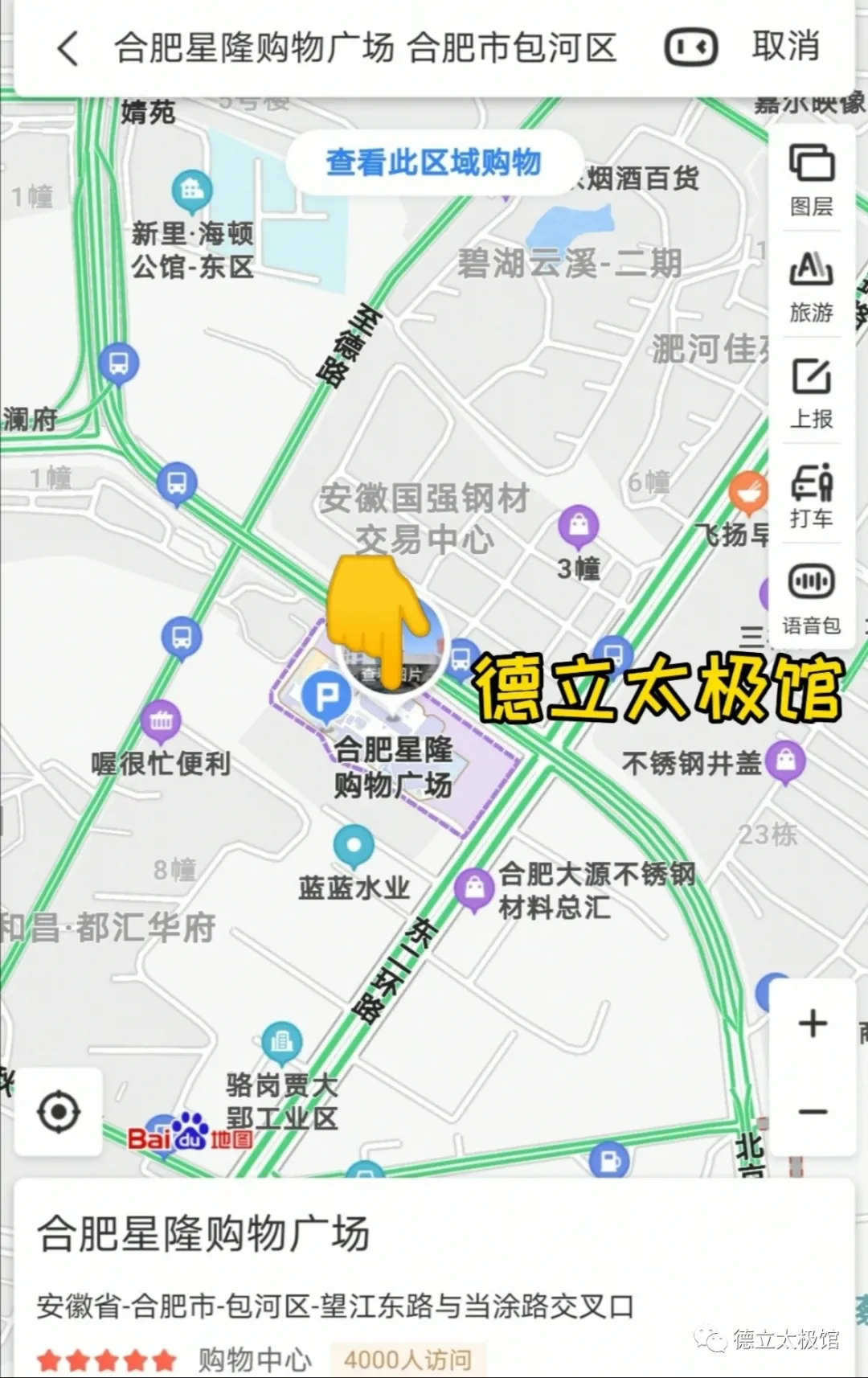
Task: Select 查看此区域购物 chip
Action: point(433,163)
